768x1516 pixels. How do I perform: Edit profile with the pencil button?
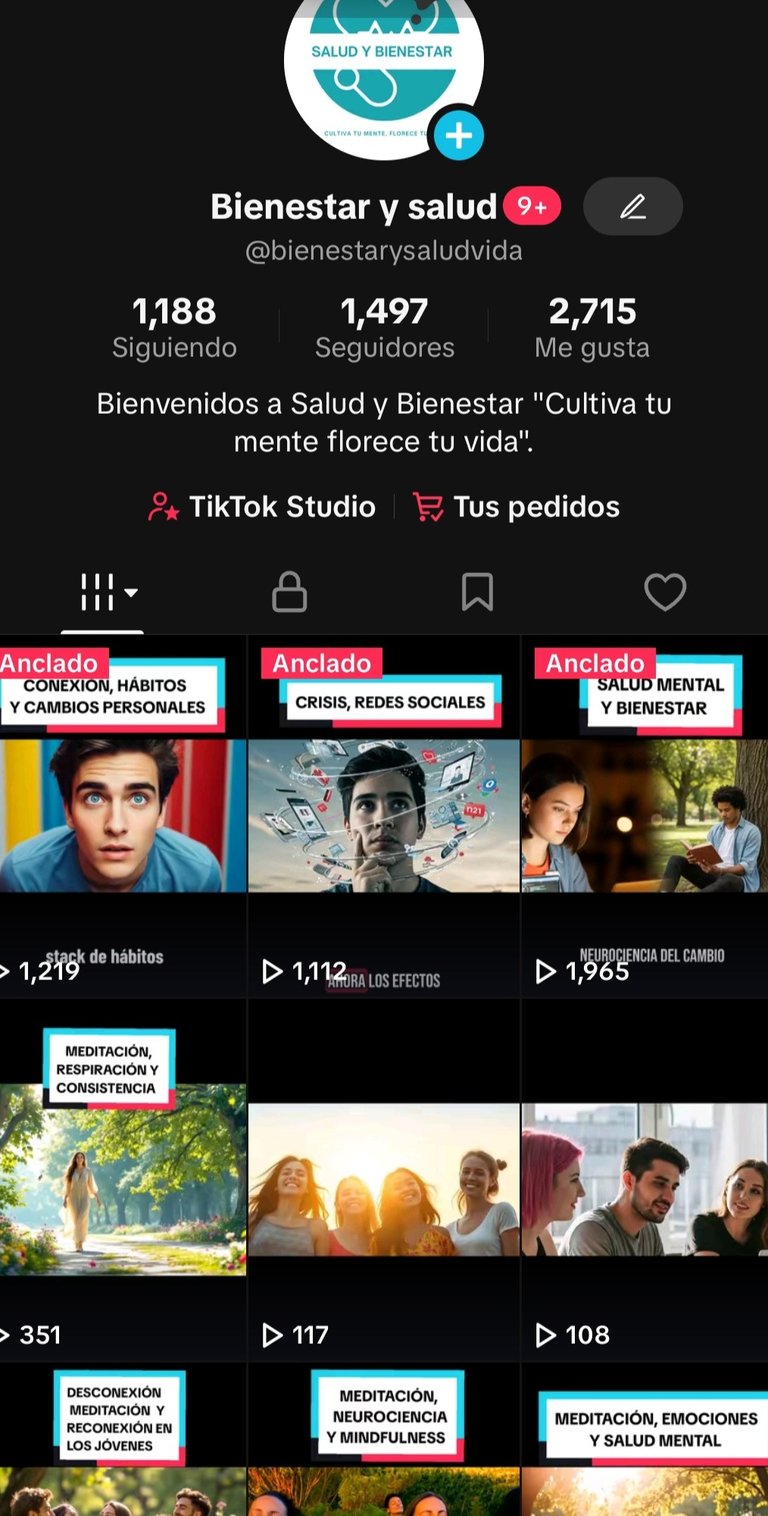(633, 206)
